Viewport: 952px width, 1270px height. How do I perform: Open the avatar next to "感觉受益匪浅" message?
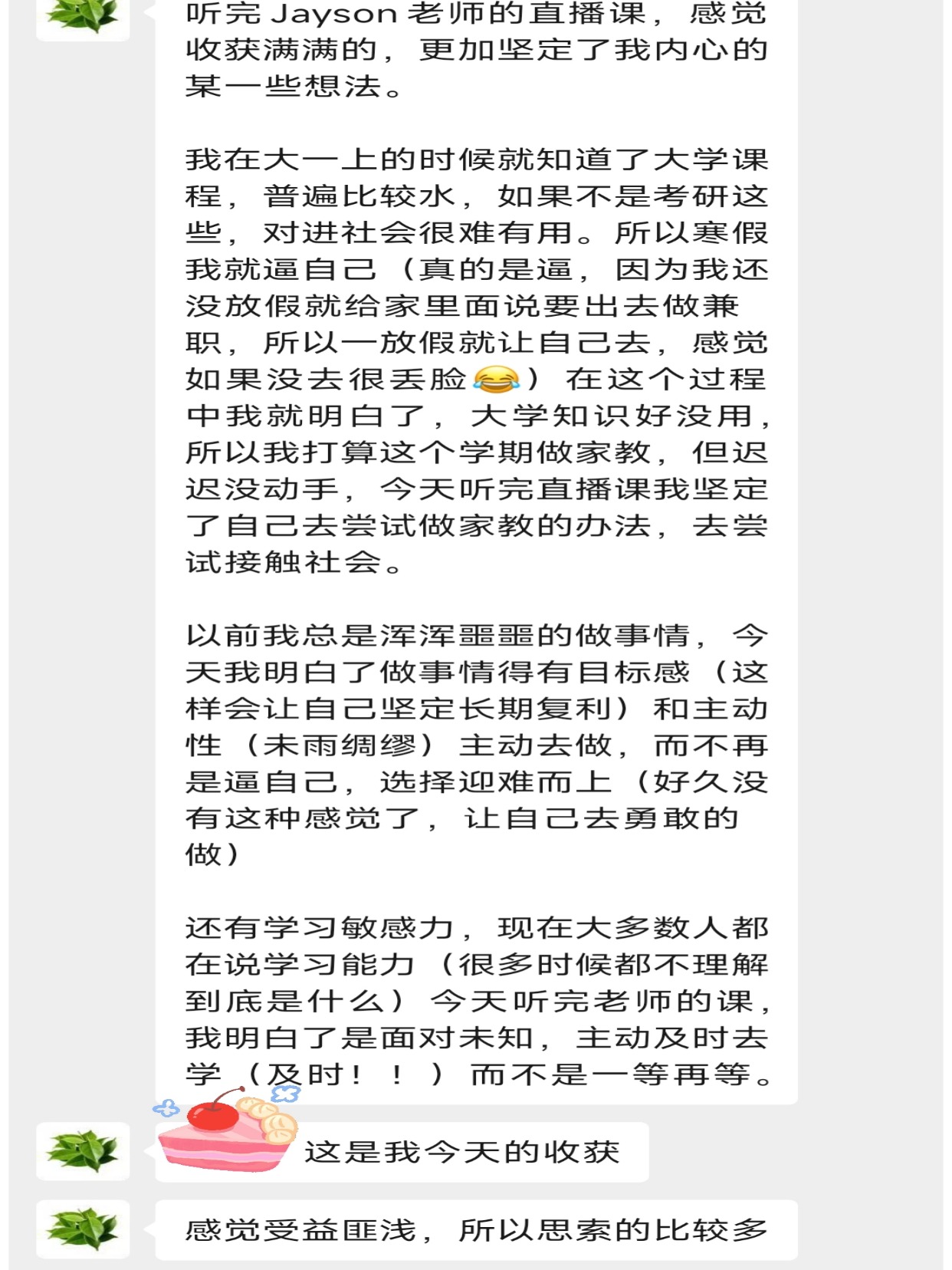(83, 1229)
